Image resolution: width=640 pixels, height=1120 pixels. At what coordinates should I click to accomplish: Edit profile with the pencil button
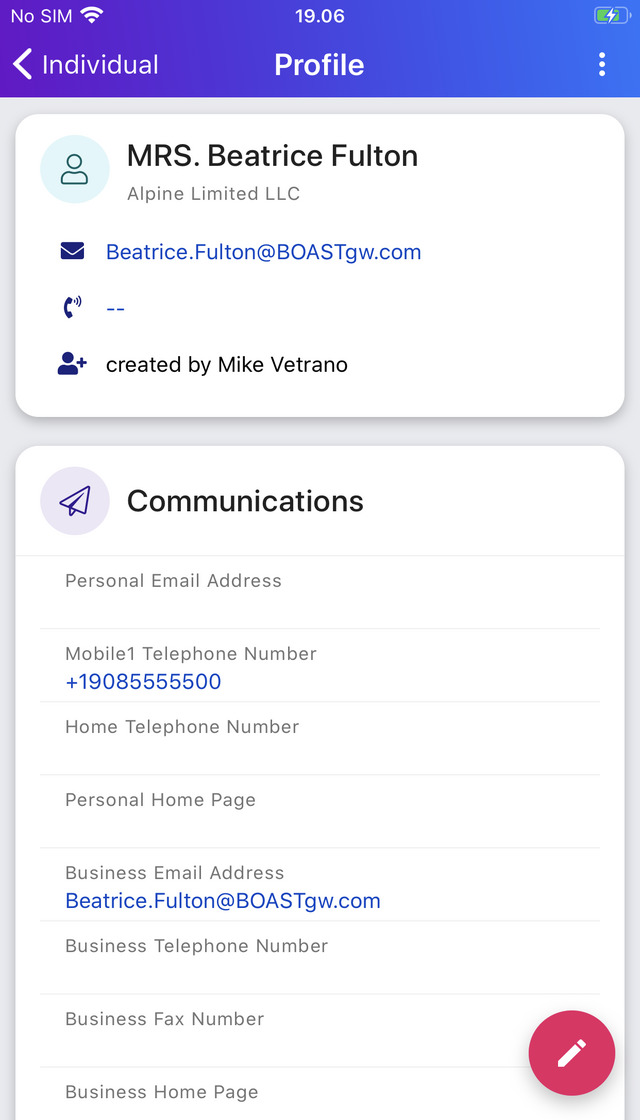pos(571,1053)
